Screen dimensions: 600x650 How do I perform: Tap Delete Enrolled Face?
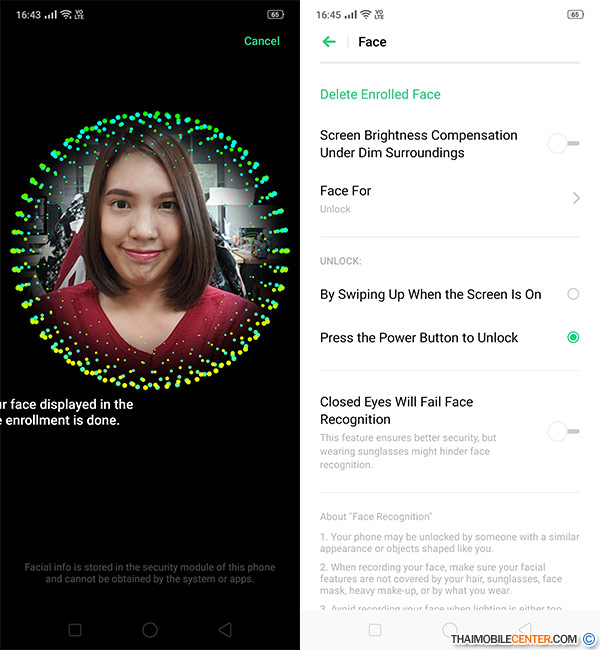pyautogui.click(x=380, y=94)
